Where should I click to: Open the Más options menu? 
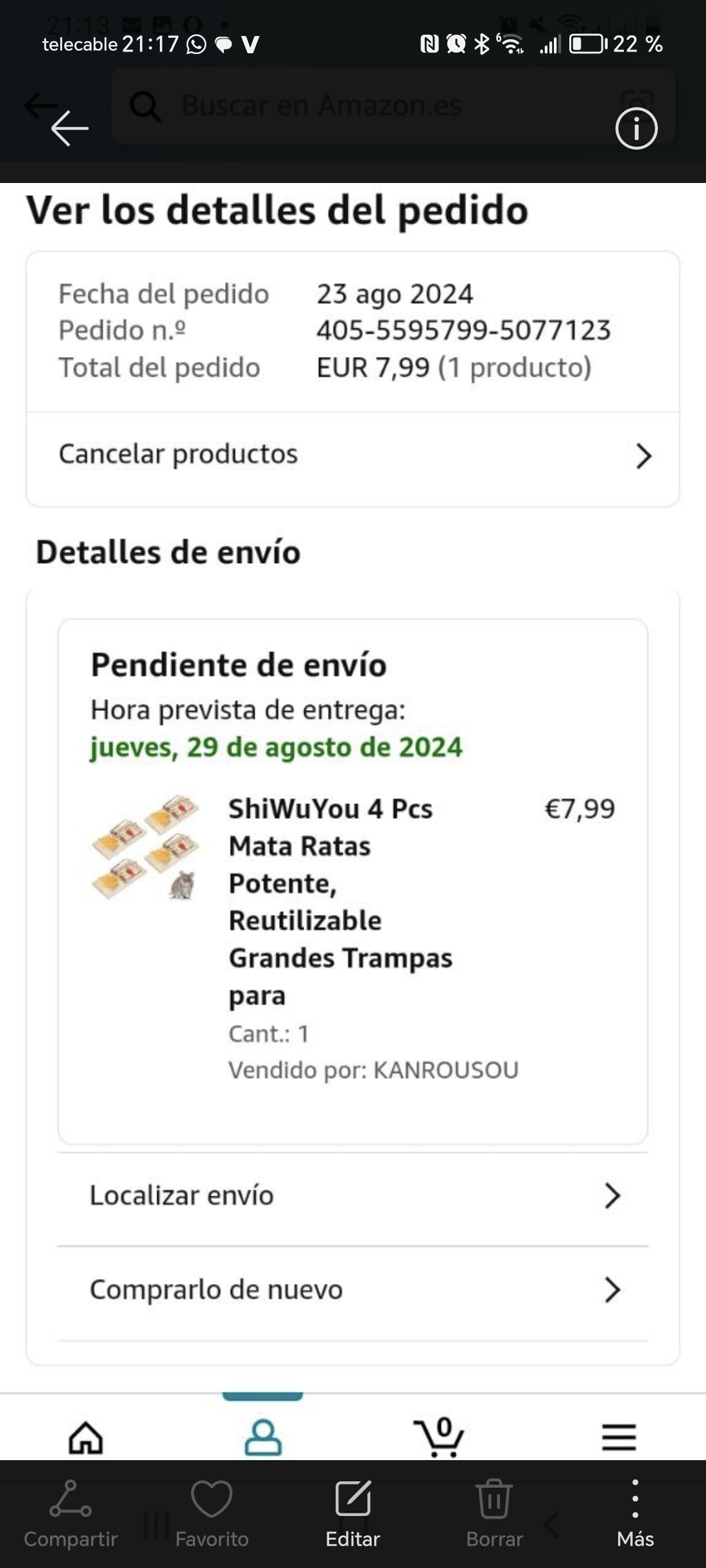(x=635, y=1513)
